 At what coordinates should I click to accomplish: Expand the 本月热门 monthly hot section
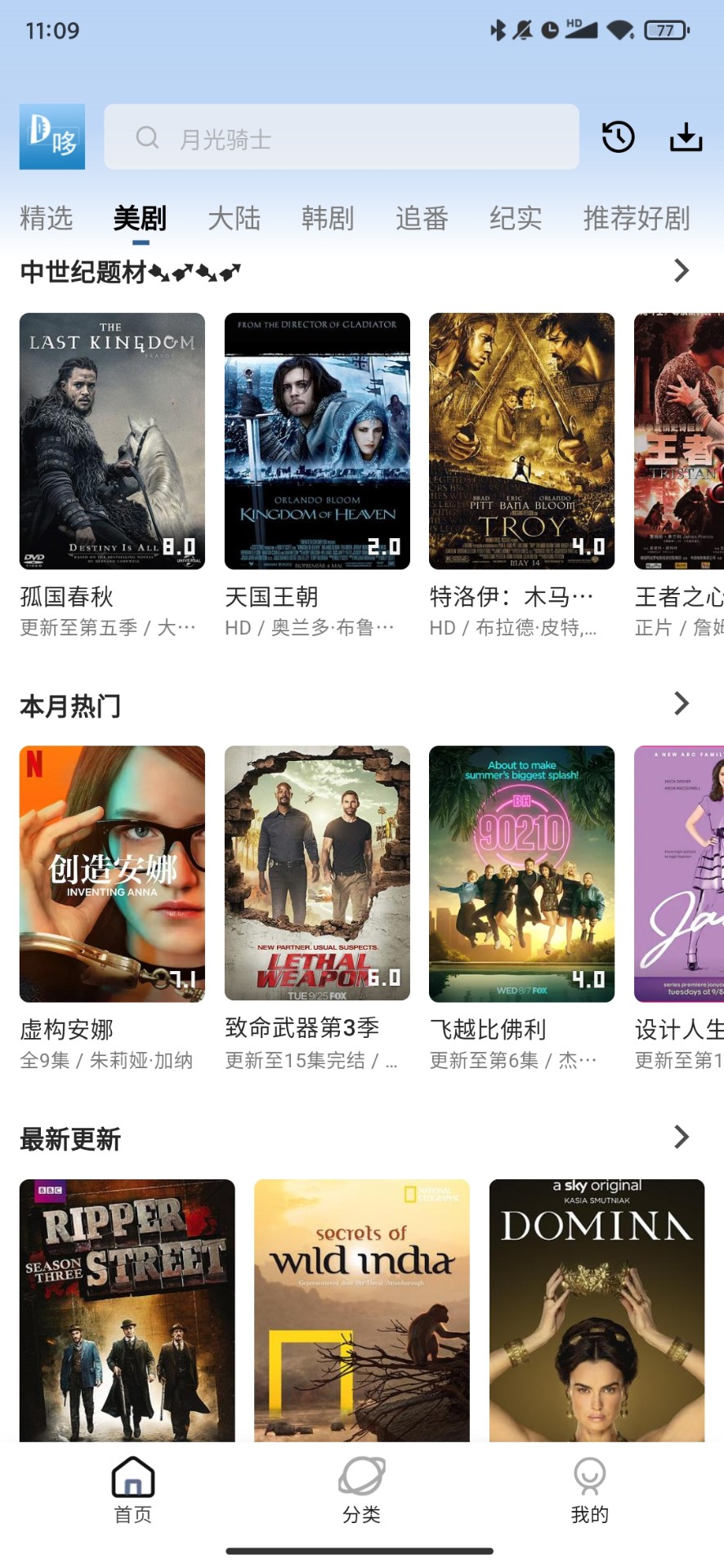point(681,703)
